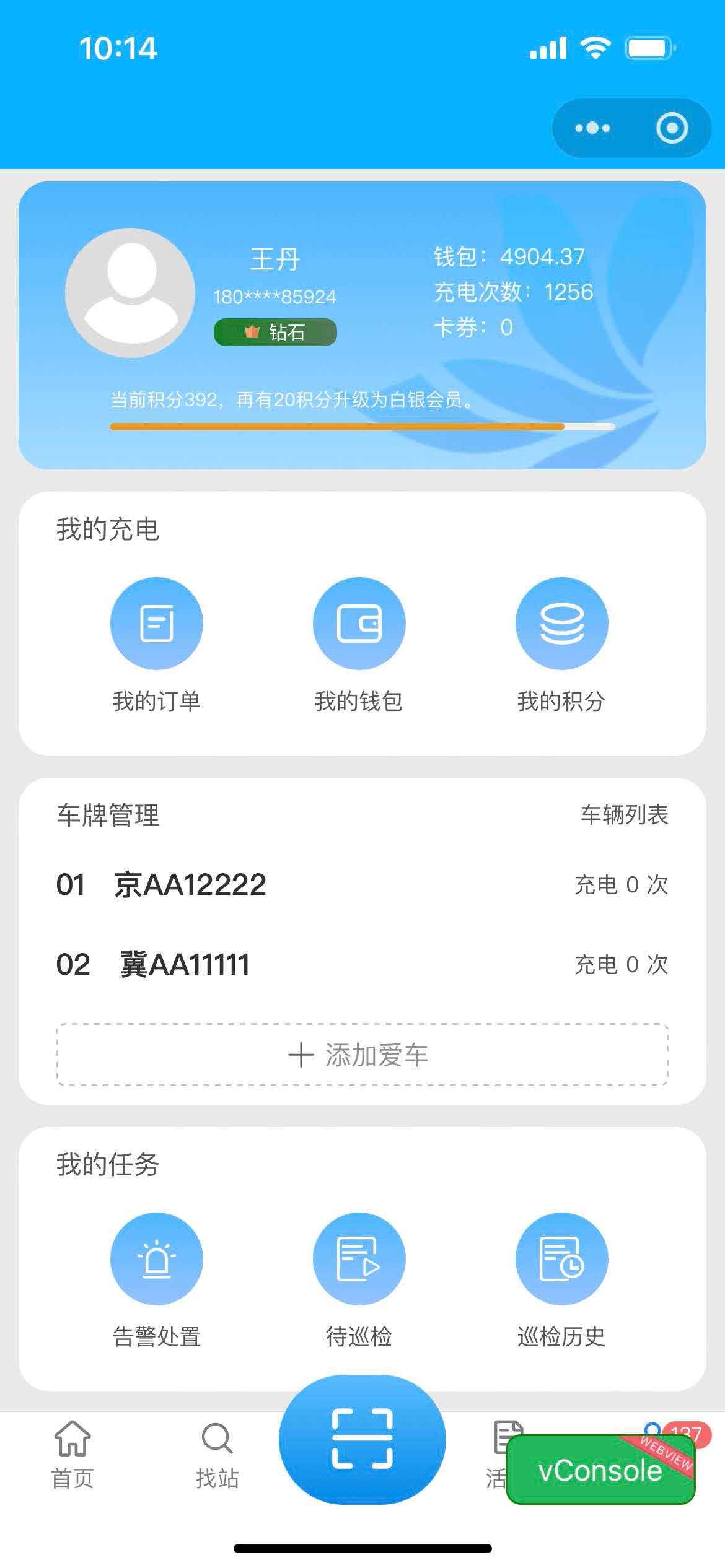The height and width of the screenshot is (1568, 725).
Task: Switch to the 首页 tab
Action: pyautogui.click(x=72, y=1455)
